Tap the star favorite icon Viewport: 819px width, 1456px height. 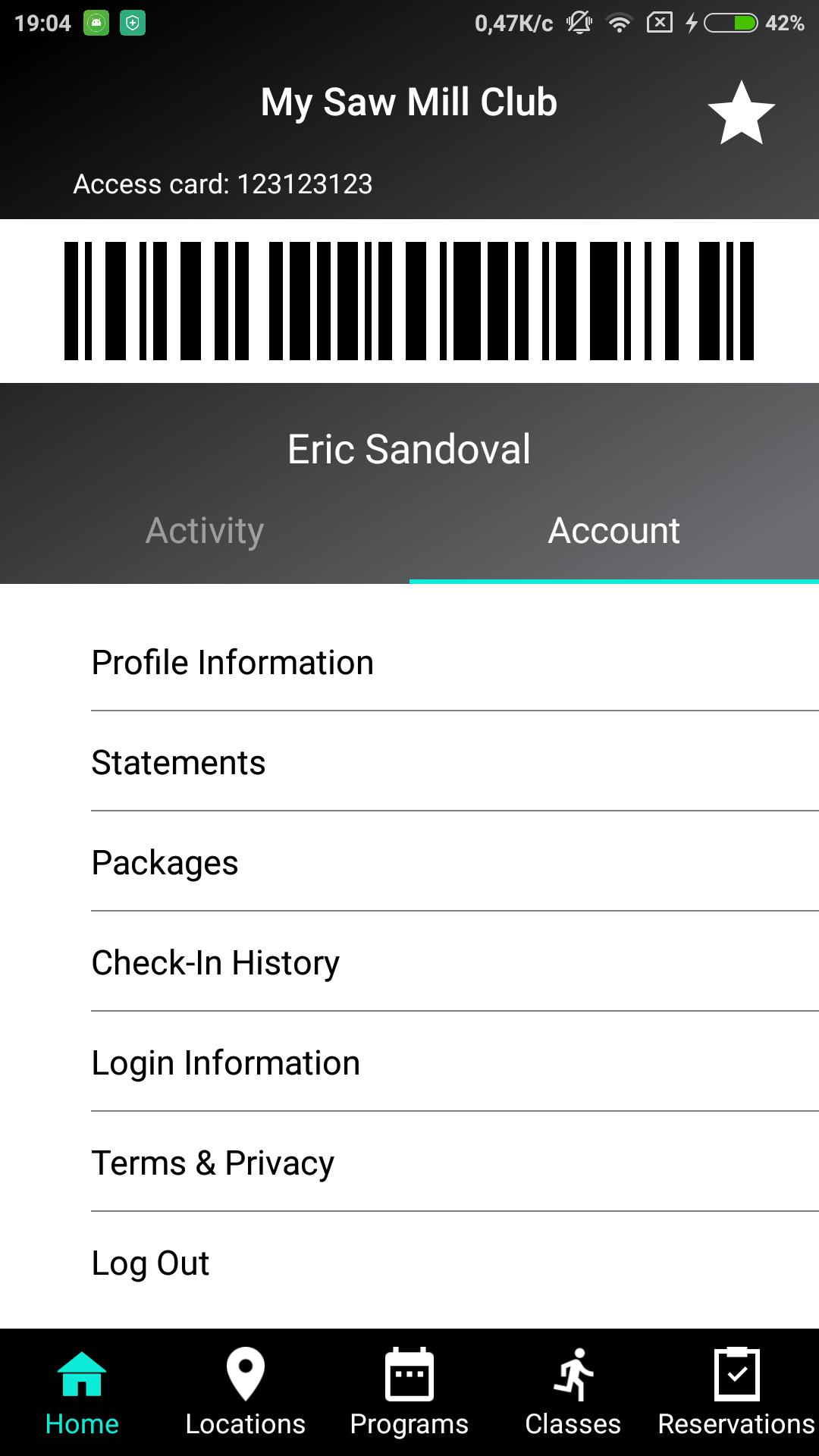tap(741, 113)
